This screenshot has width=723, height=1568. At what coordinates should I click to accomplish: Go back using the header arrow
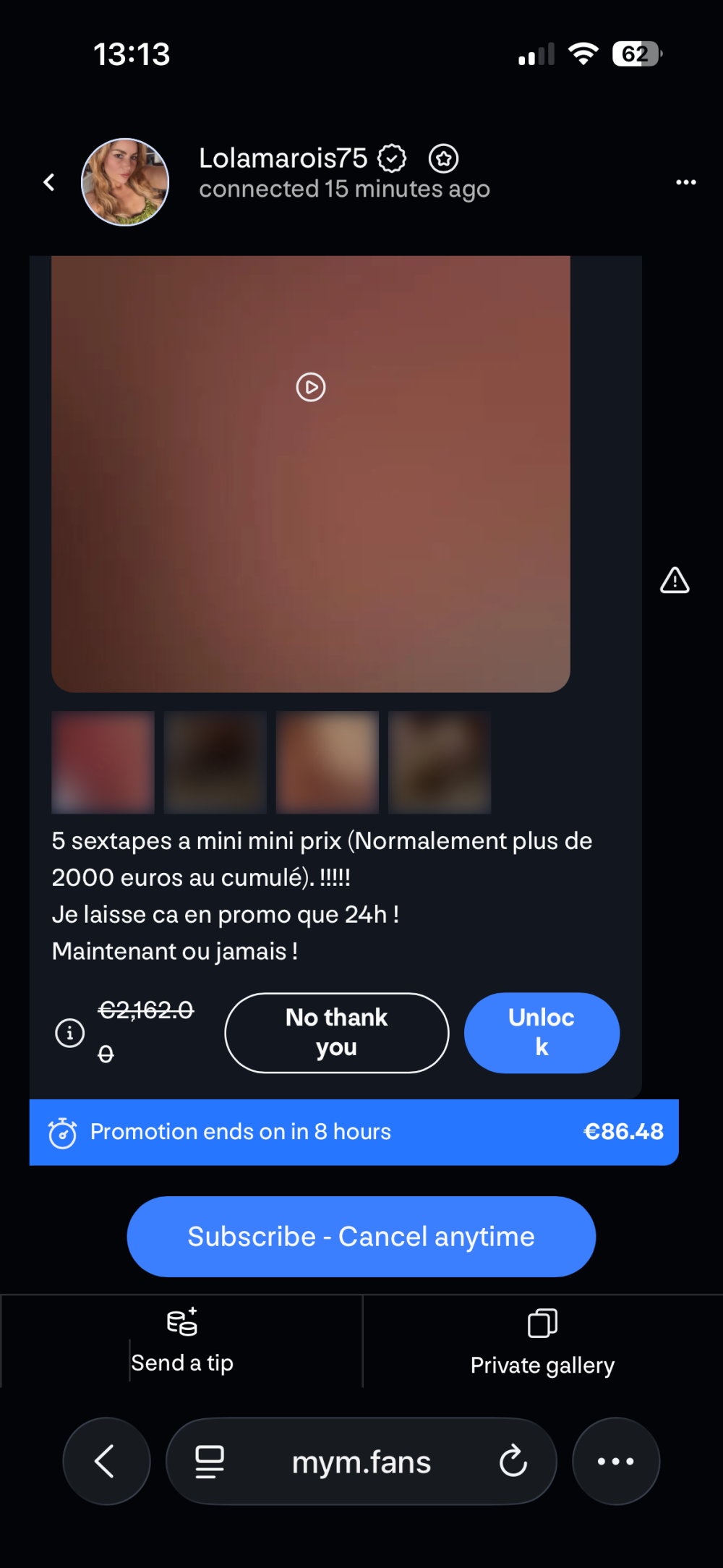coord(49,182)
